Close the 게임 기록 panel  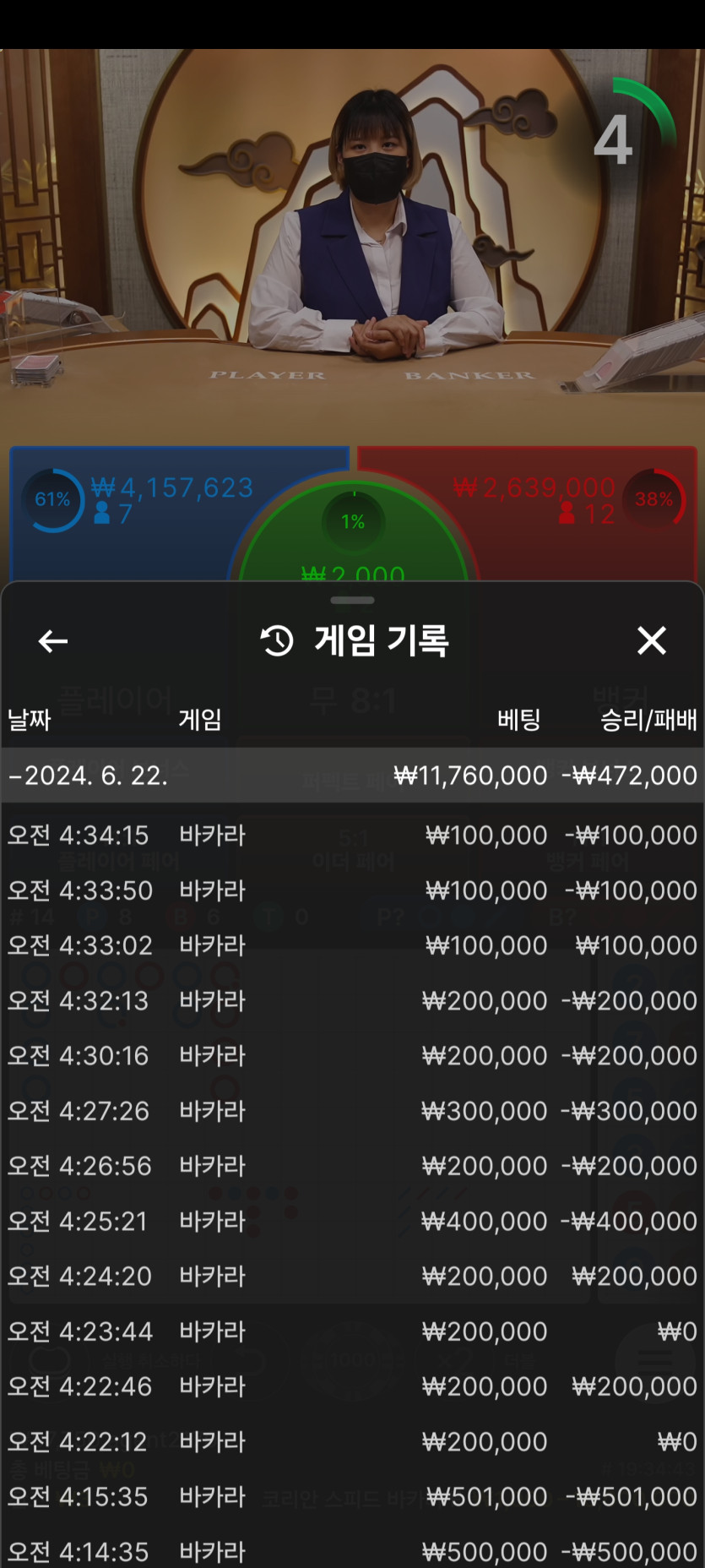point(651,640)
